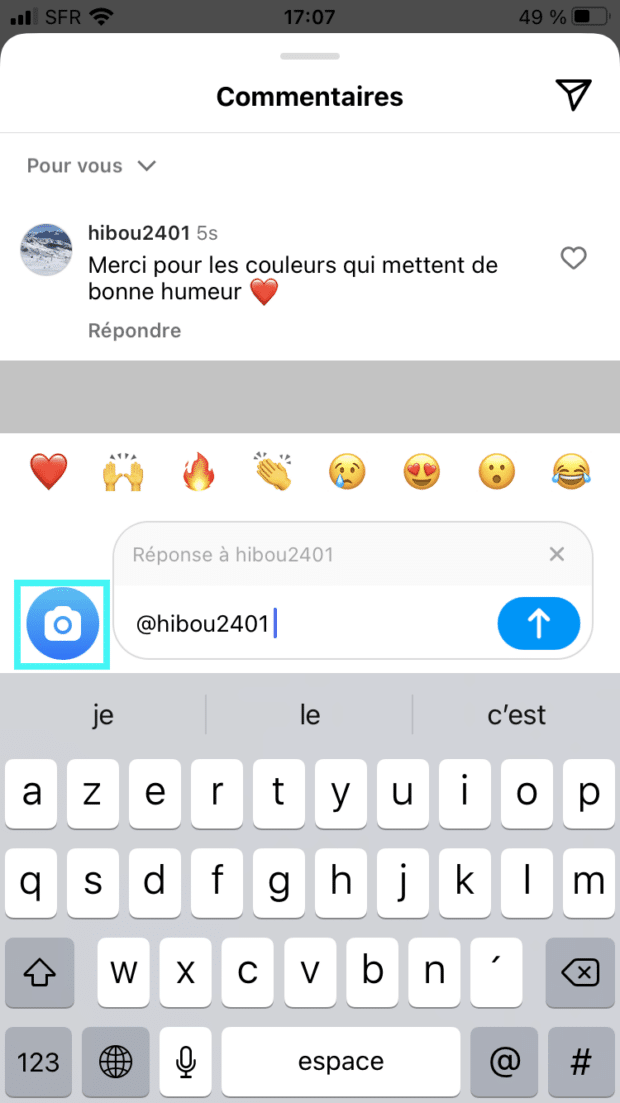Insert the red heart emoji
Image resolution: width=620 pixels, height=1103 pixels.
(49, 472)
